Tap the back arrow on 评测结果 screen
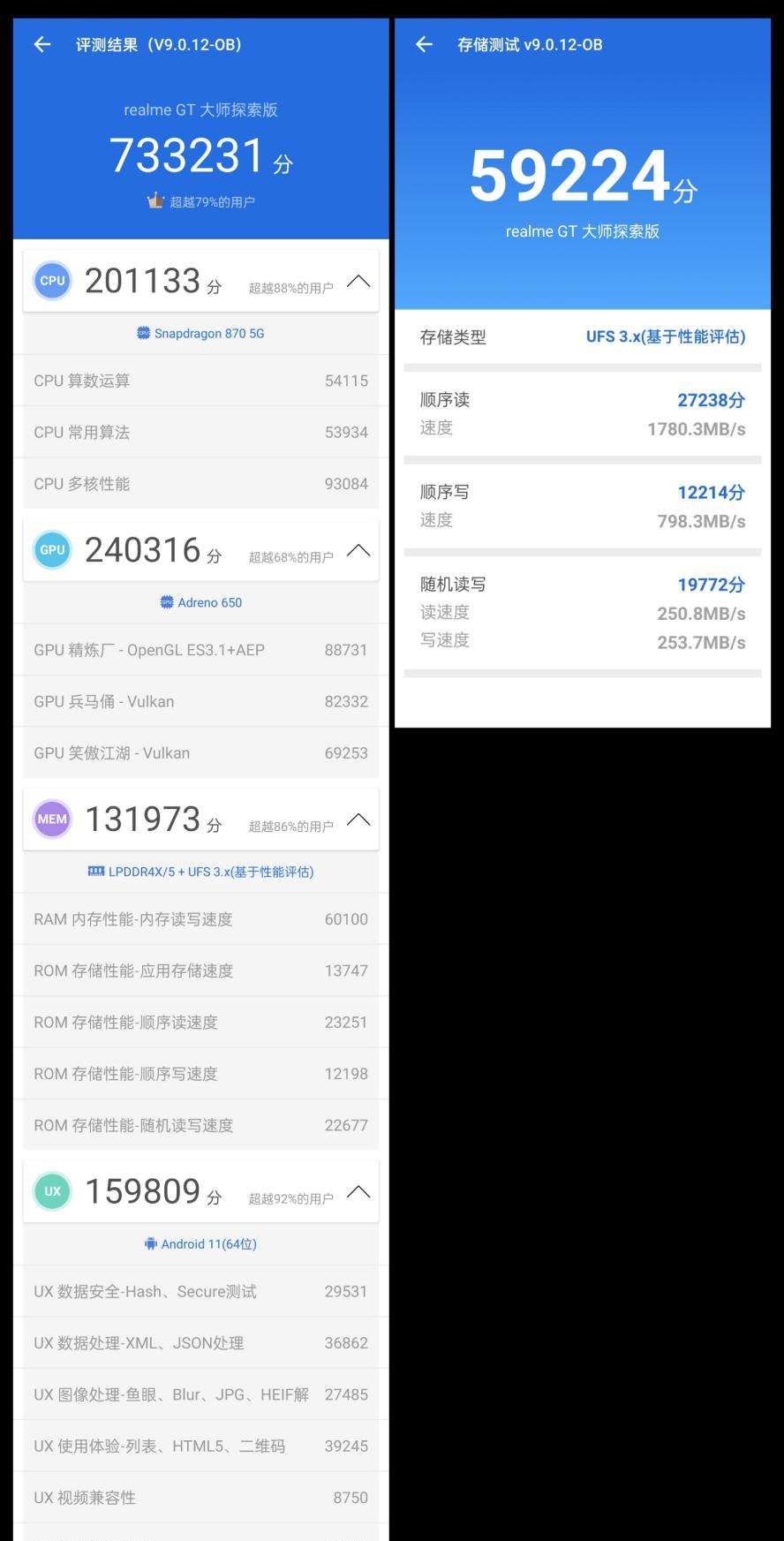Screen dimensions: 784x1541 point(41,44)
